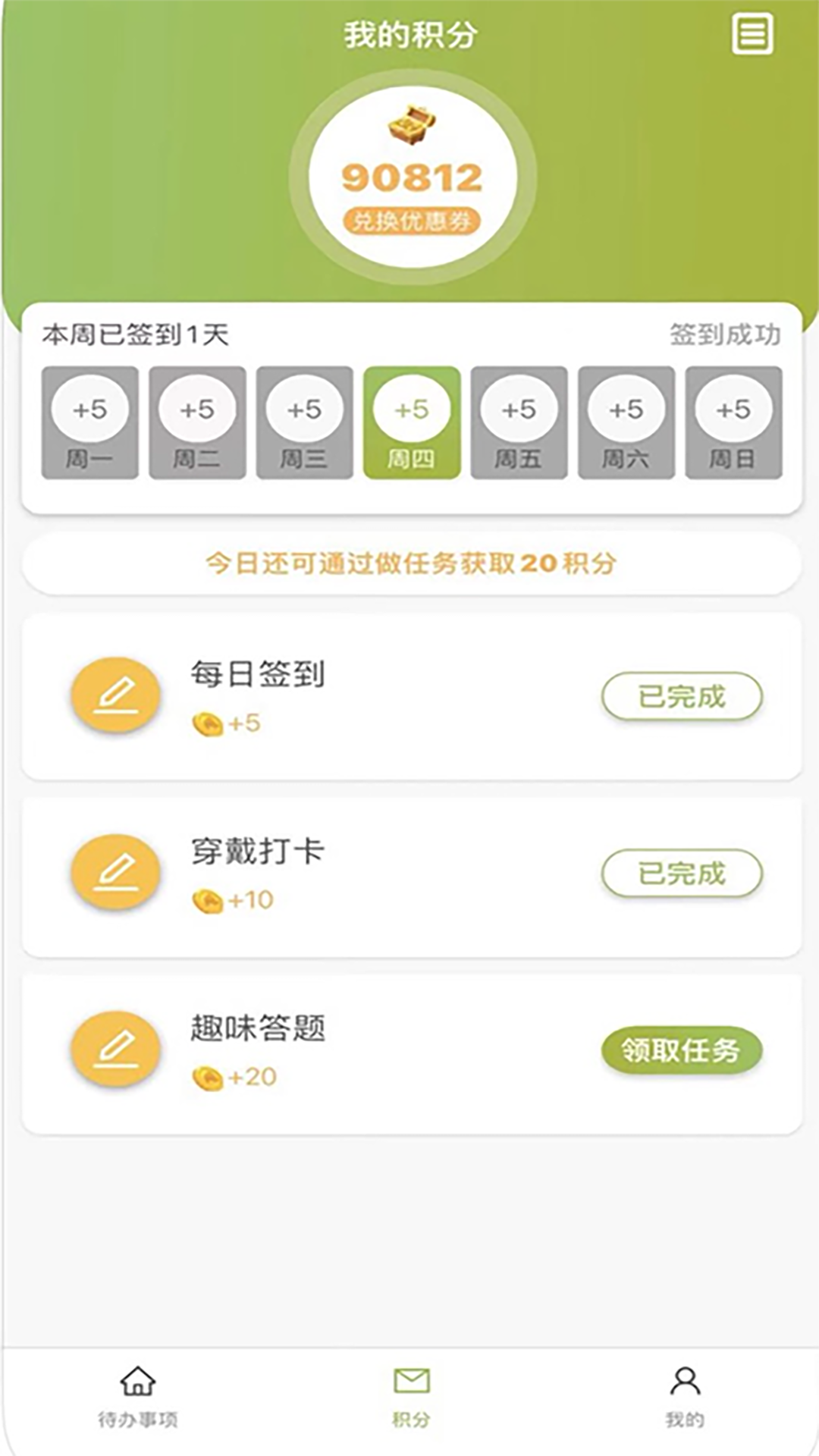Claim the 趣味答题 task with 领取任务
Image resolution: width=819 pixels, height=1456 pixels.
(681, 1050)
